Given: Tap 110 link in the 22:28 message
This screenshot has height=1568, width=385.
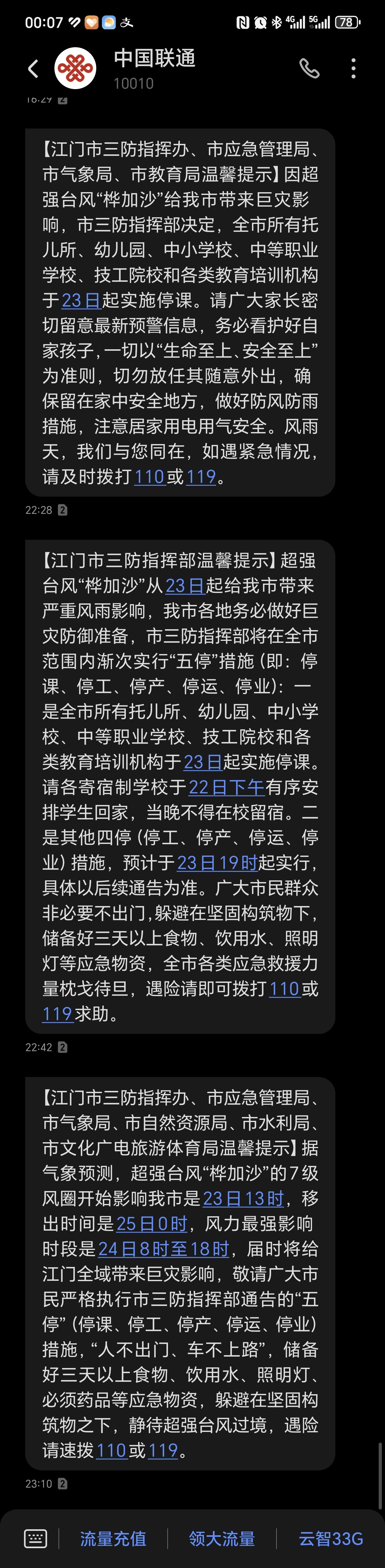Looking at the screenshot, I should click(x=150, y=476).
